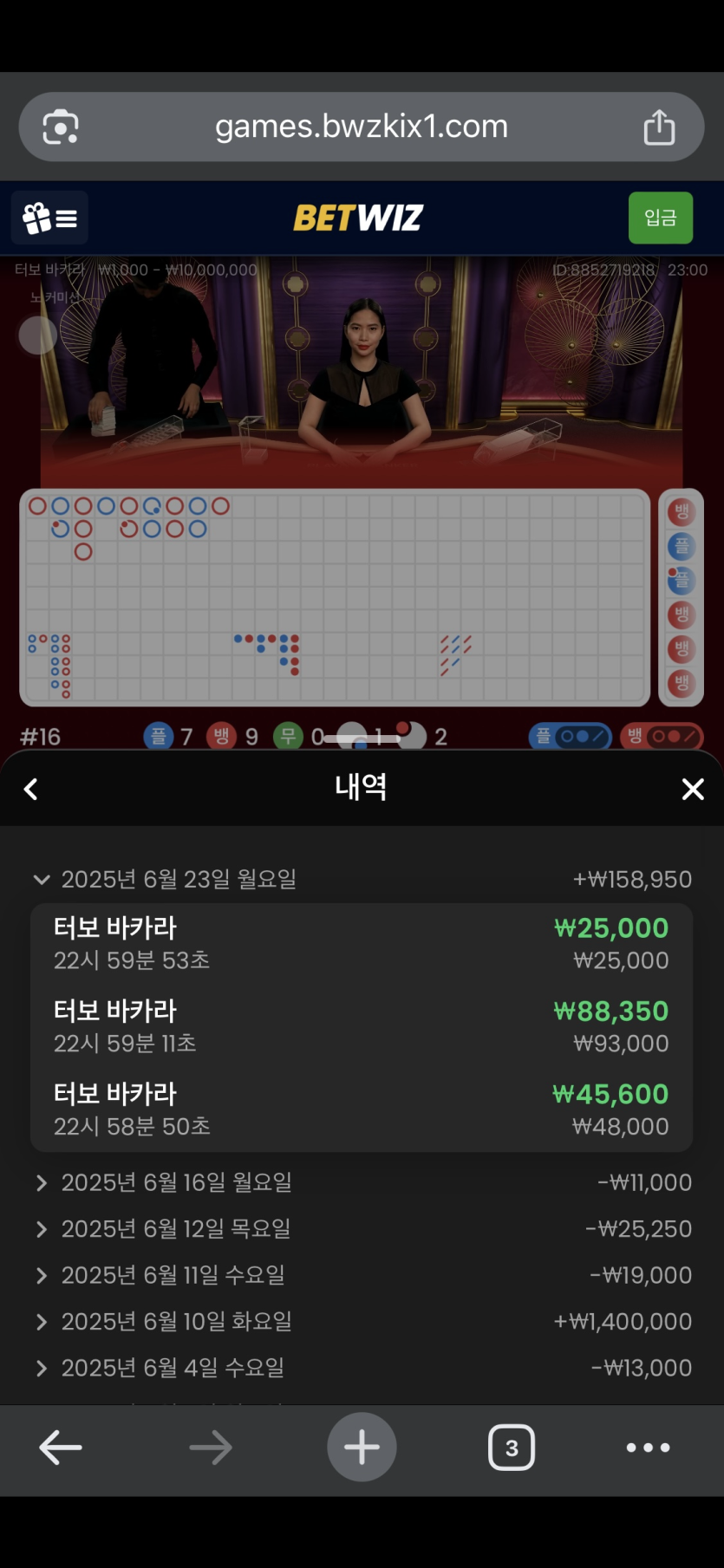Go back in the browser toolbar

(61, 1448)
